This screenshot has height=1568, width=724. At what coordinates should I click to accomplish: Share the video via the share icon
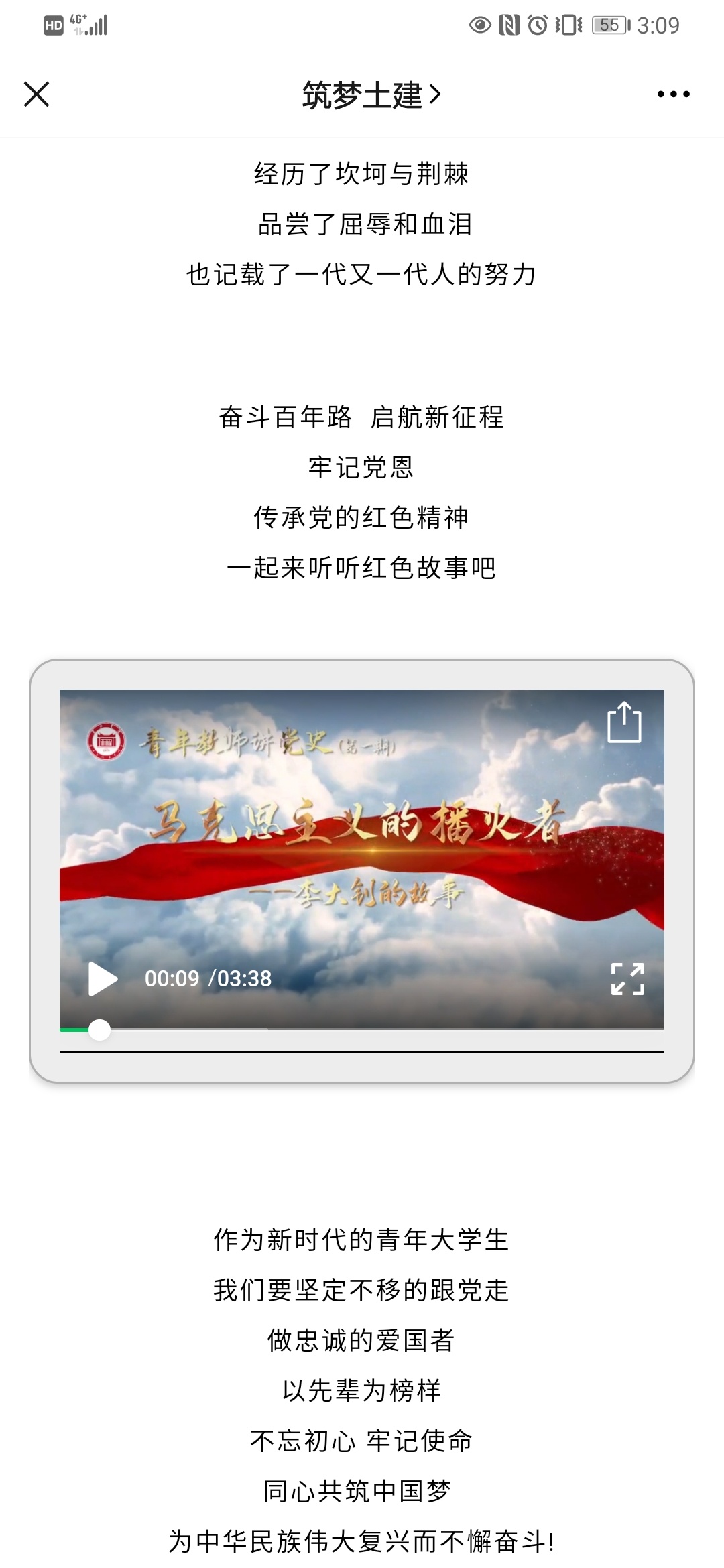tap(624, 722)
